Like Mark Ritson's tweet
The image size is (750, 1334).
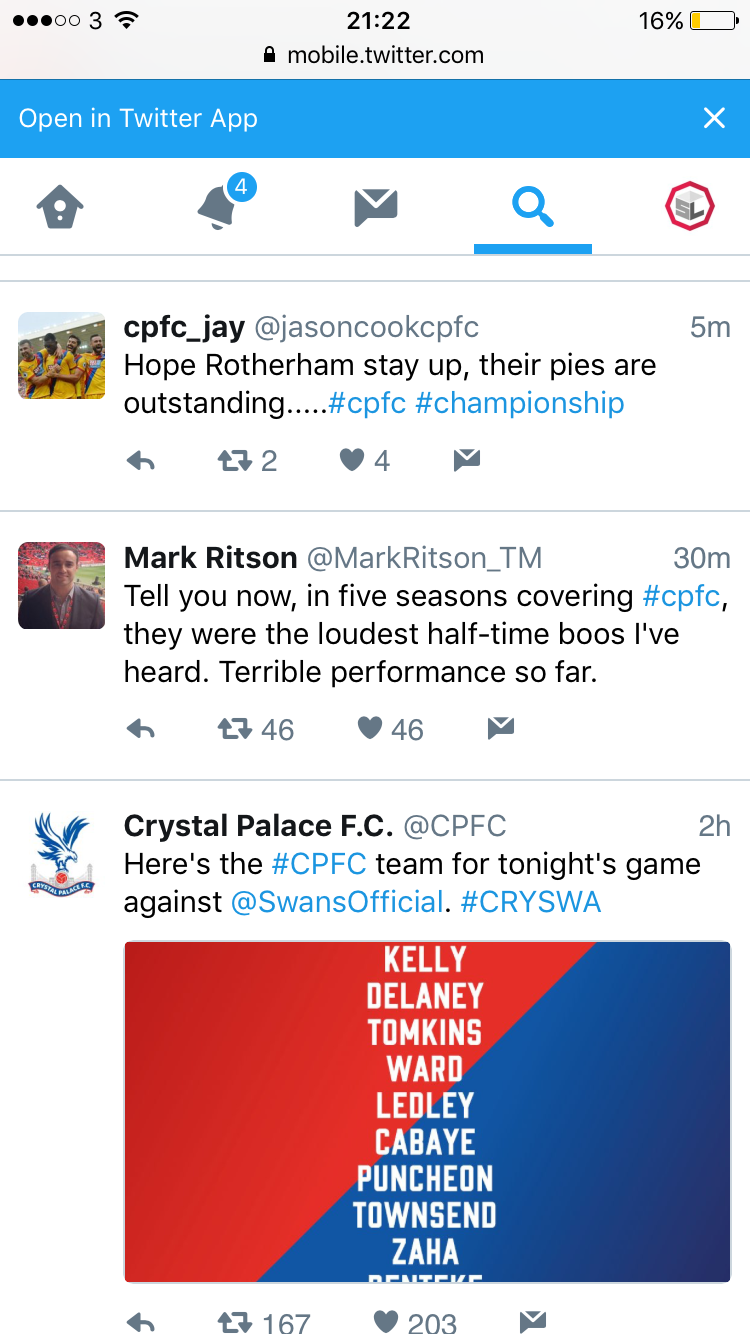pyautogui.click(x=391, y=730)
